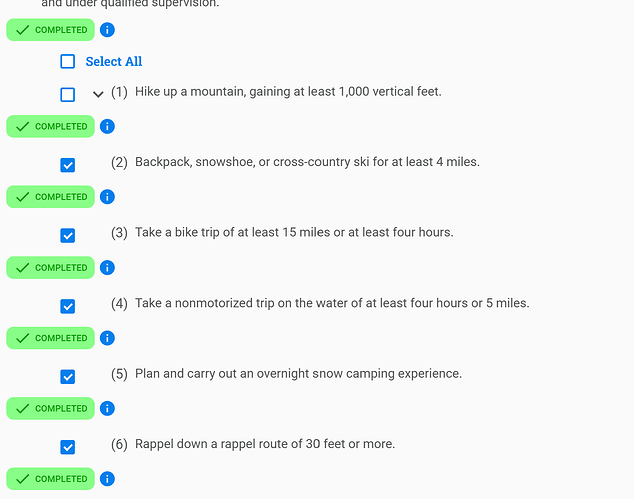
Task: Check the Select All checkbox
Action: click(x=68, y=61)
